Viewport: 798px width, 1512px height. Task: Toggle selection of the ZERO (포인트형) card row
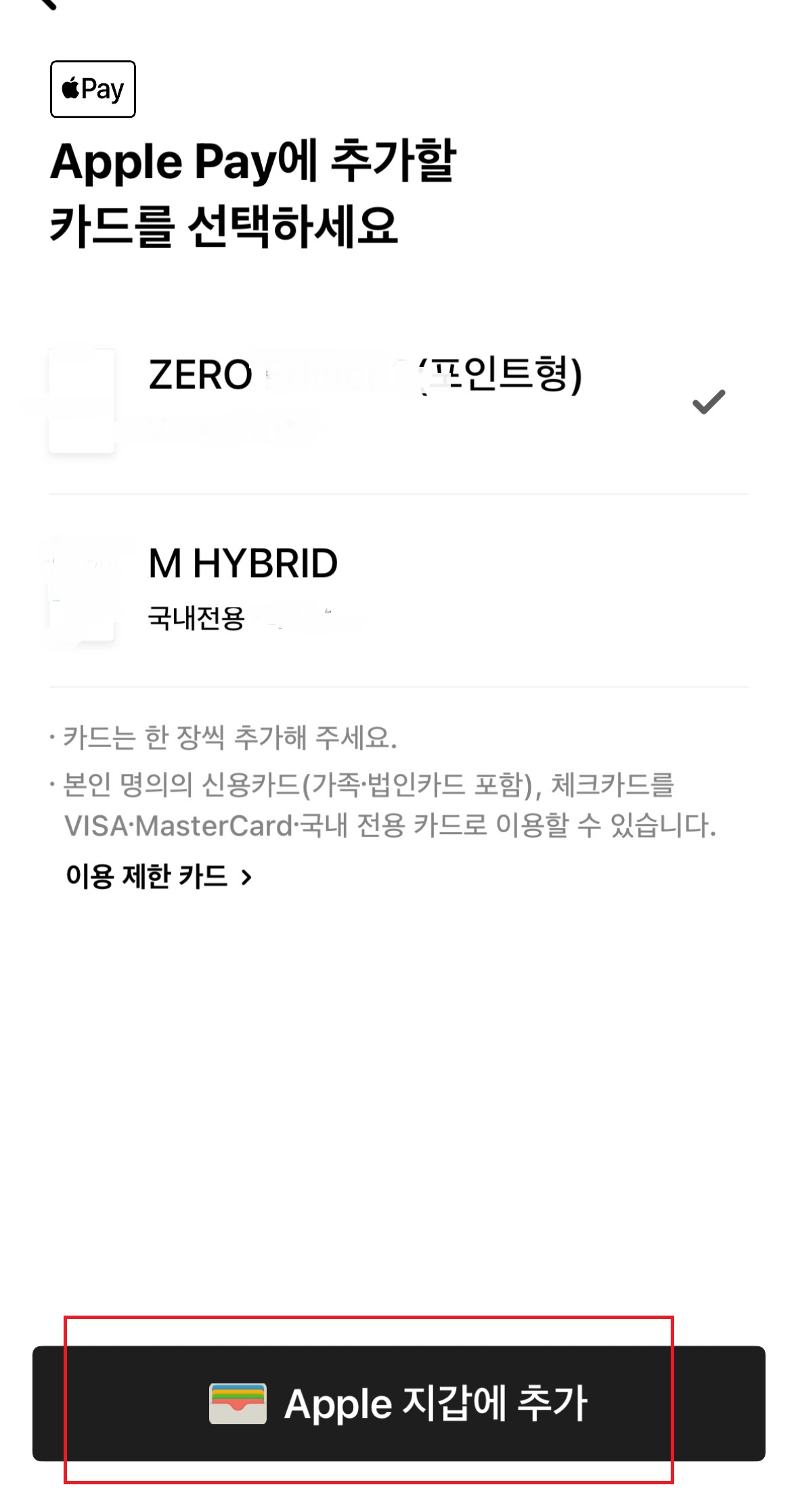point(399,401)
